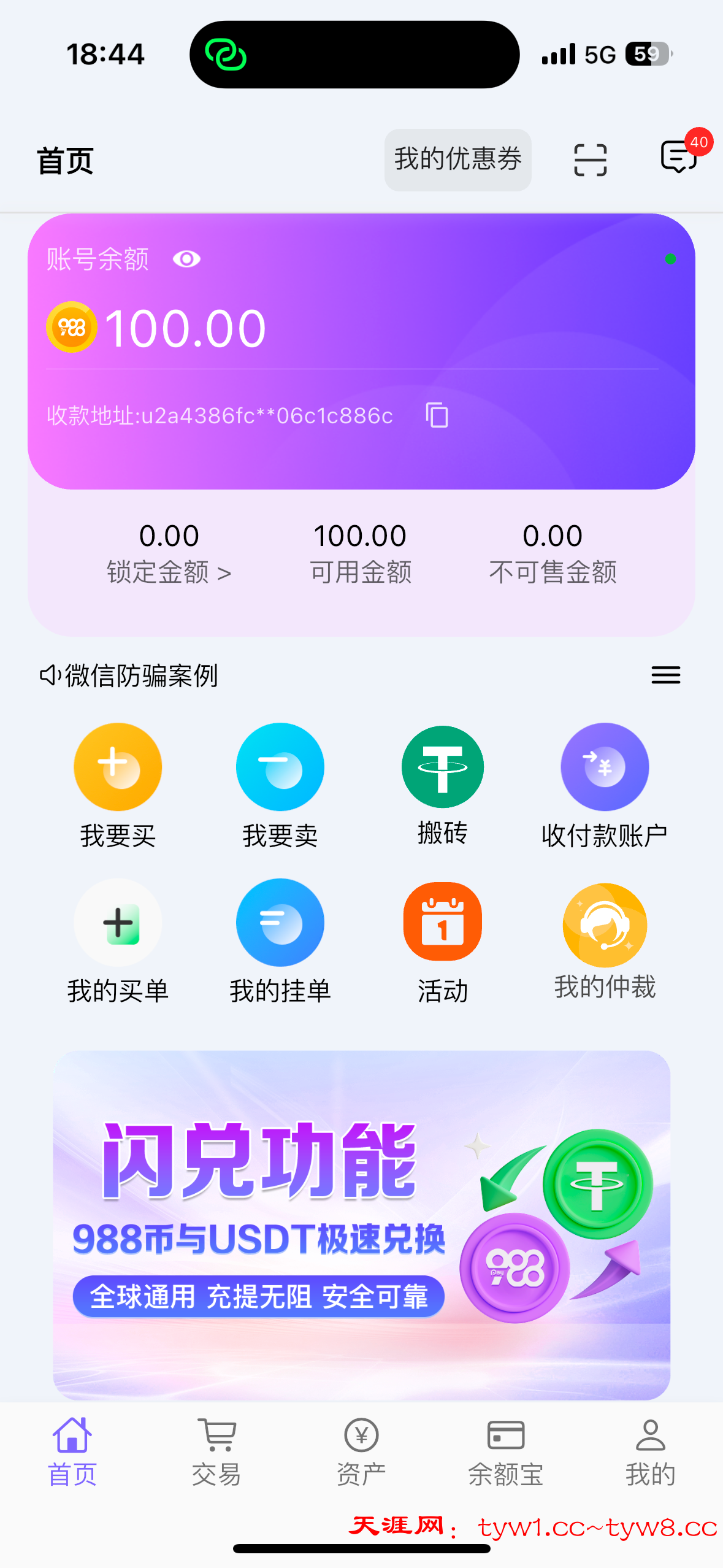Open the 闪兑功能 banner
723x1568 pixels.
pyautogui.click(x=361, y=1224)
